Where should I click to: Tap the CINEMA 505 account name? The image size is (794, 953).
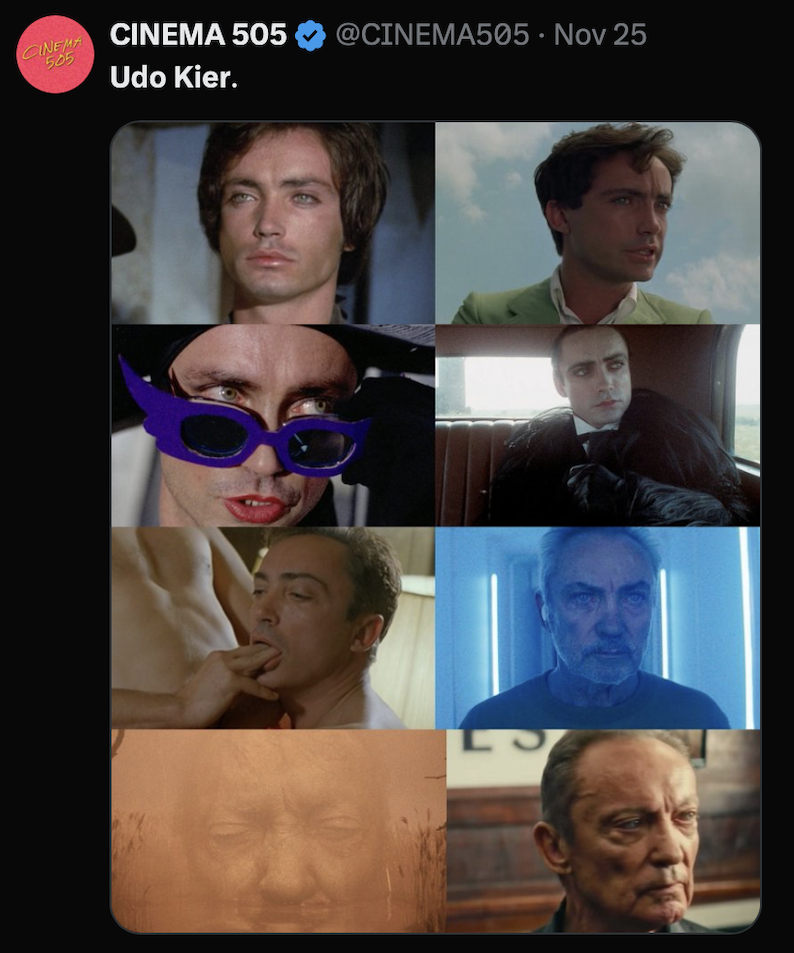198,35
